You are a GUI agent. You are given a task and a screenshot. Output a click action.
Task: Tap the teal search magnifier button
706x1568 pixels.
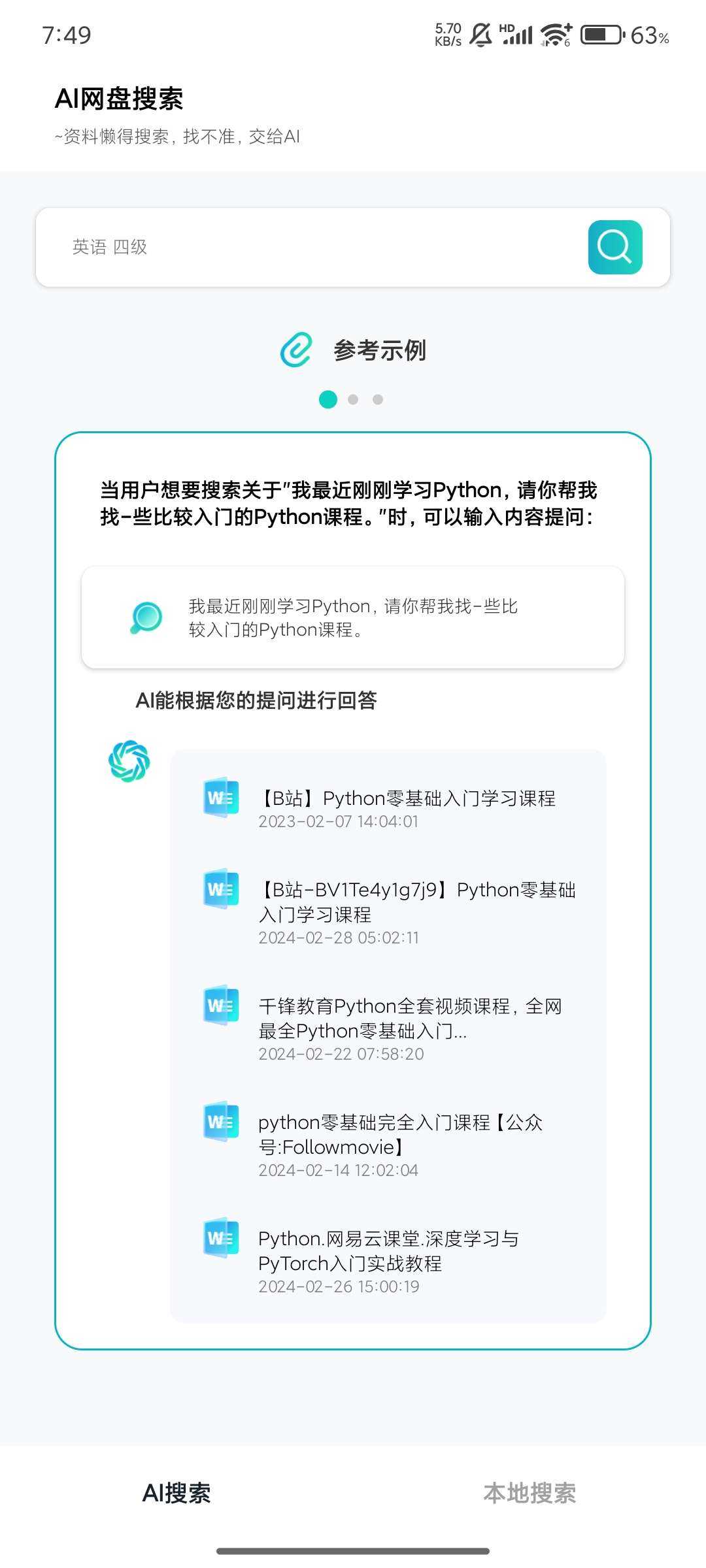coord(614,247)
